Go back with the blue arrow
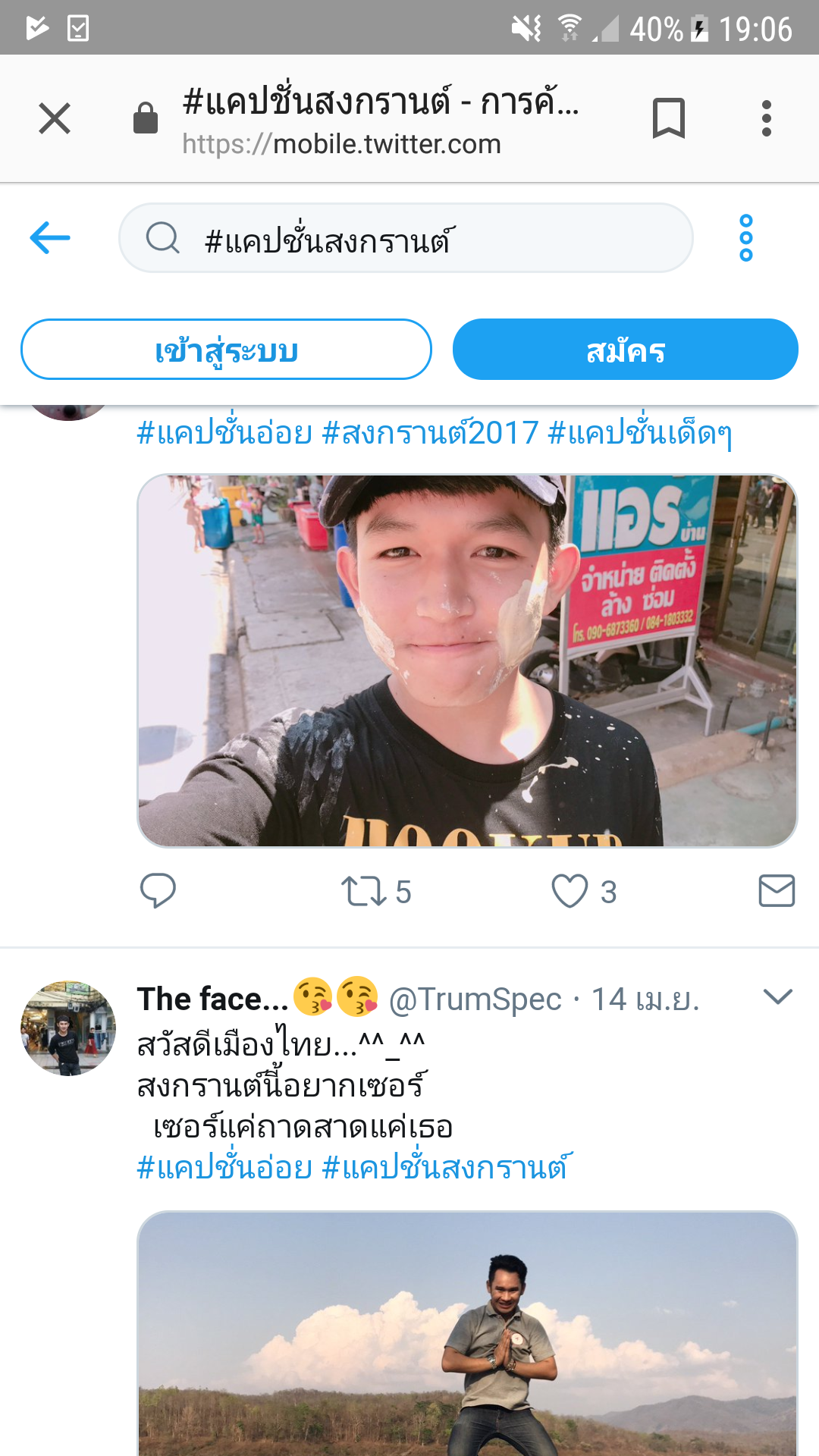Screen dimensions: 819x1456 pos(50,238)
